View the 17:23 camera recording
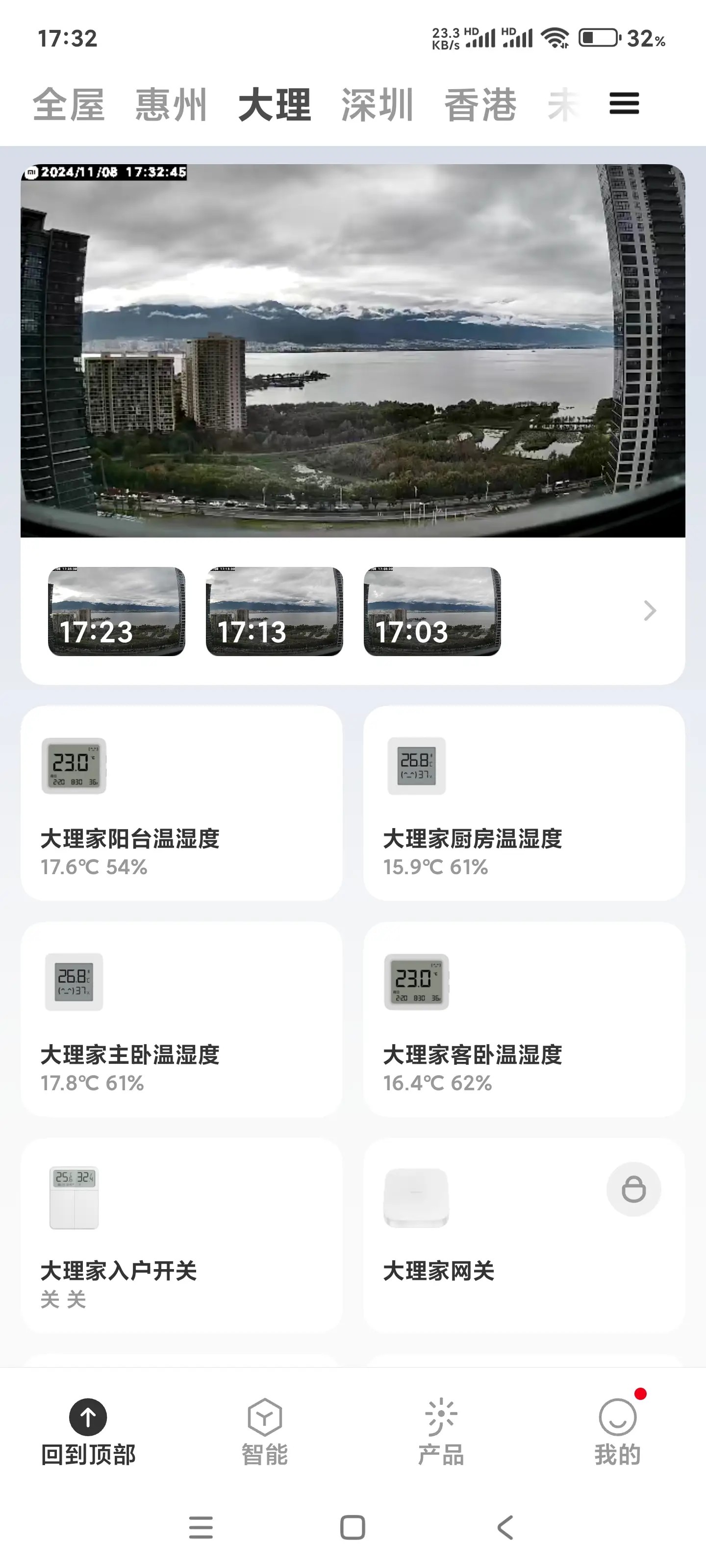This screenshot has height=1568, width=706. click(x=116, y=611)
